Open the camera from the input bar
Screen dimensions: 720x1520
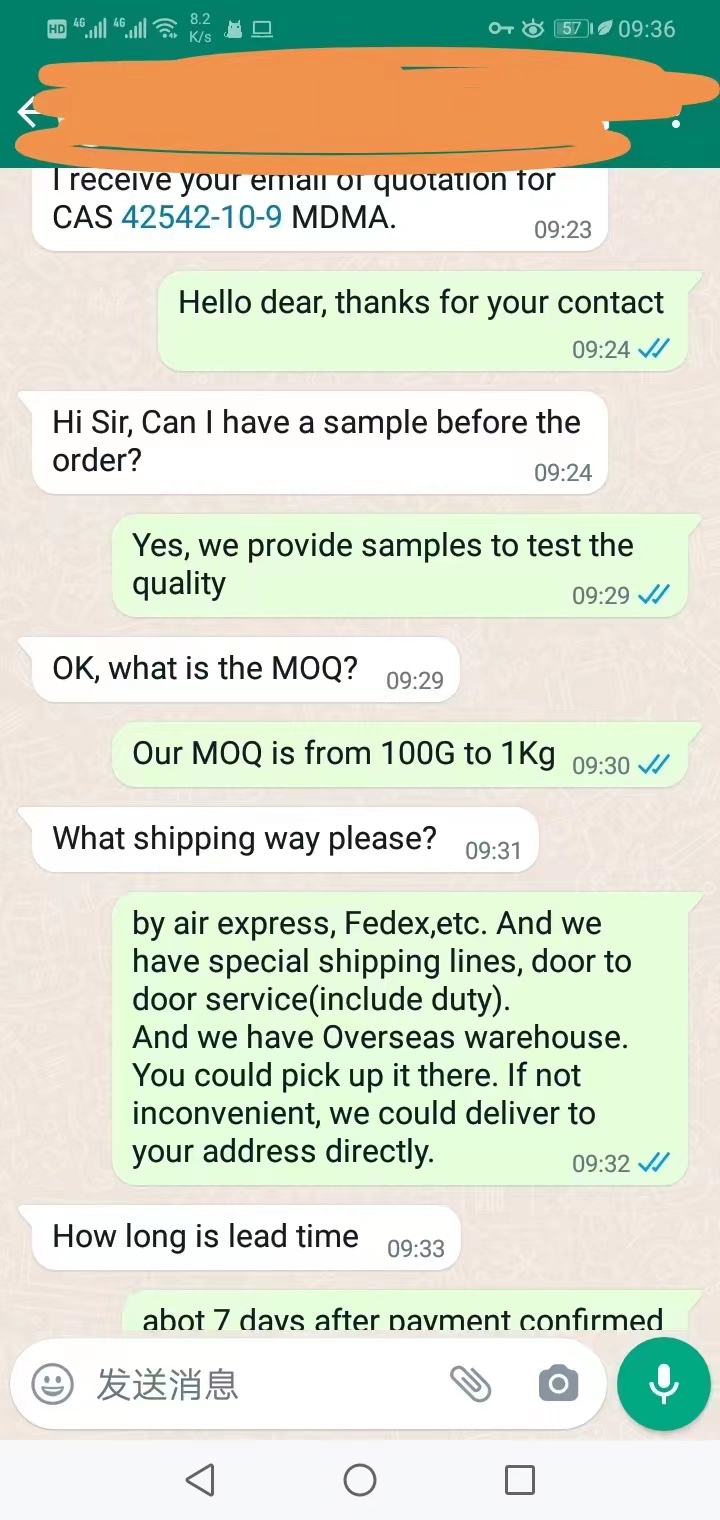point(558,1384)
